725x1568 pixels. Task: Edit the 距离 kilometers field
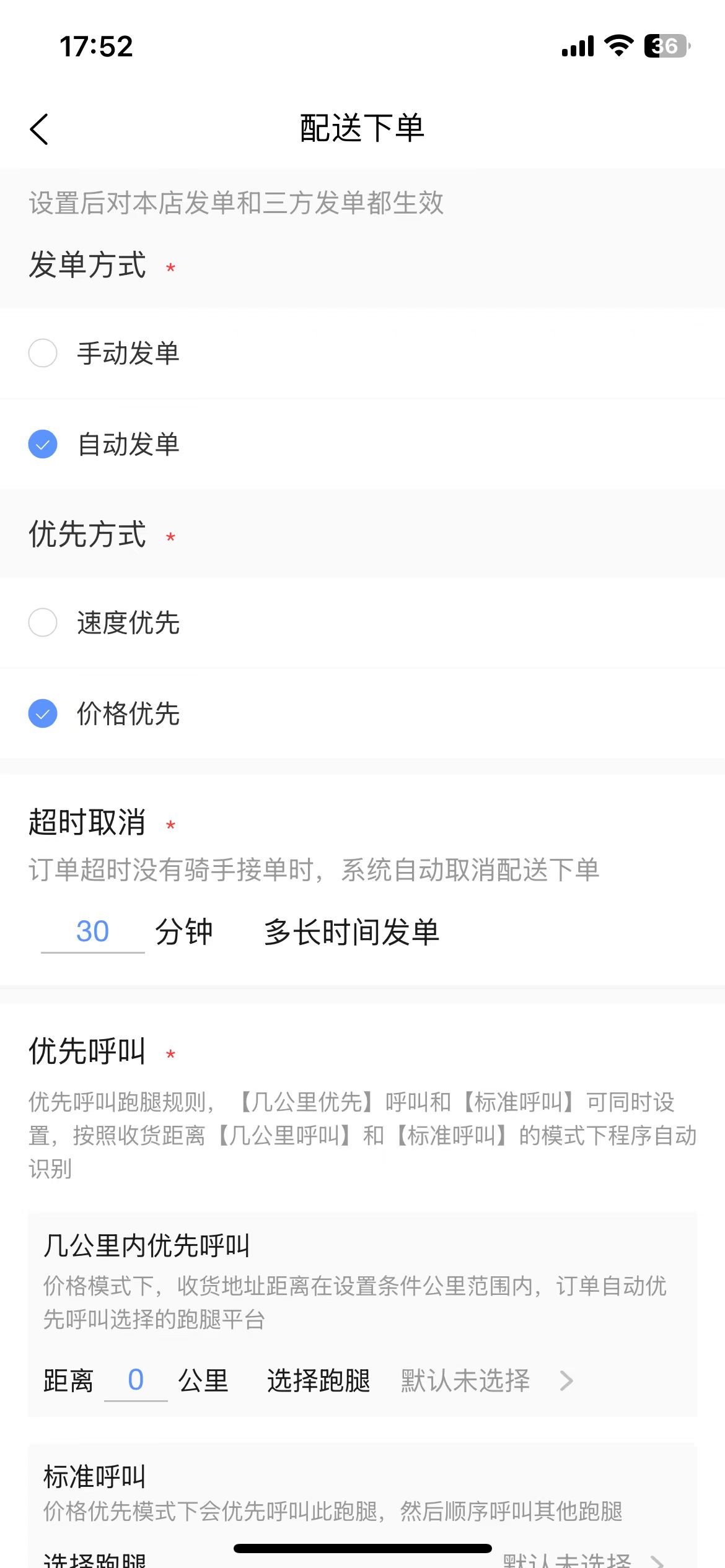(136, 1380)
